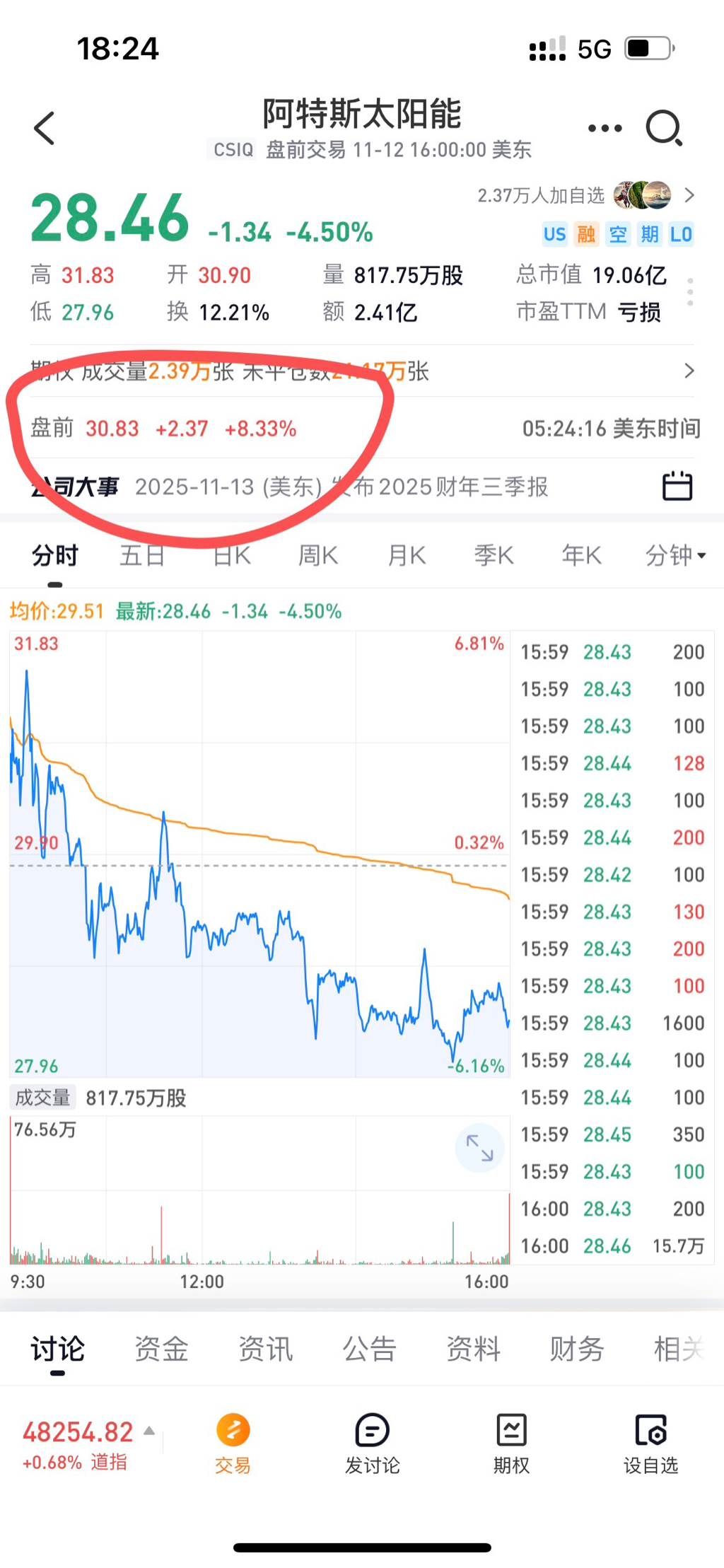724x1568 pixels.
Task: Select the 周K chart tab
Action: pyautogui.click(x=318, y=556)
